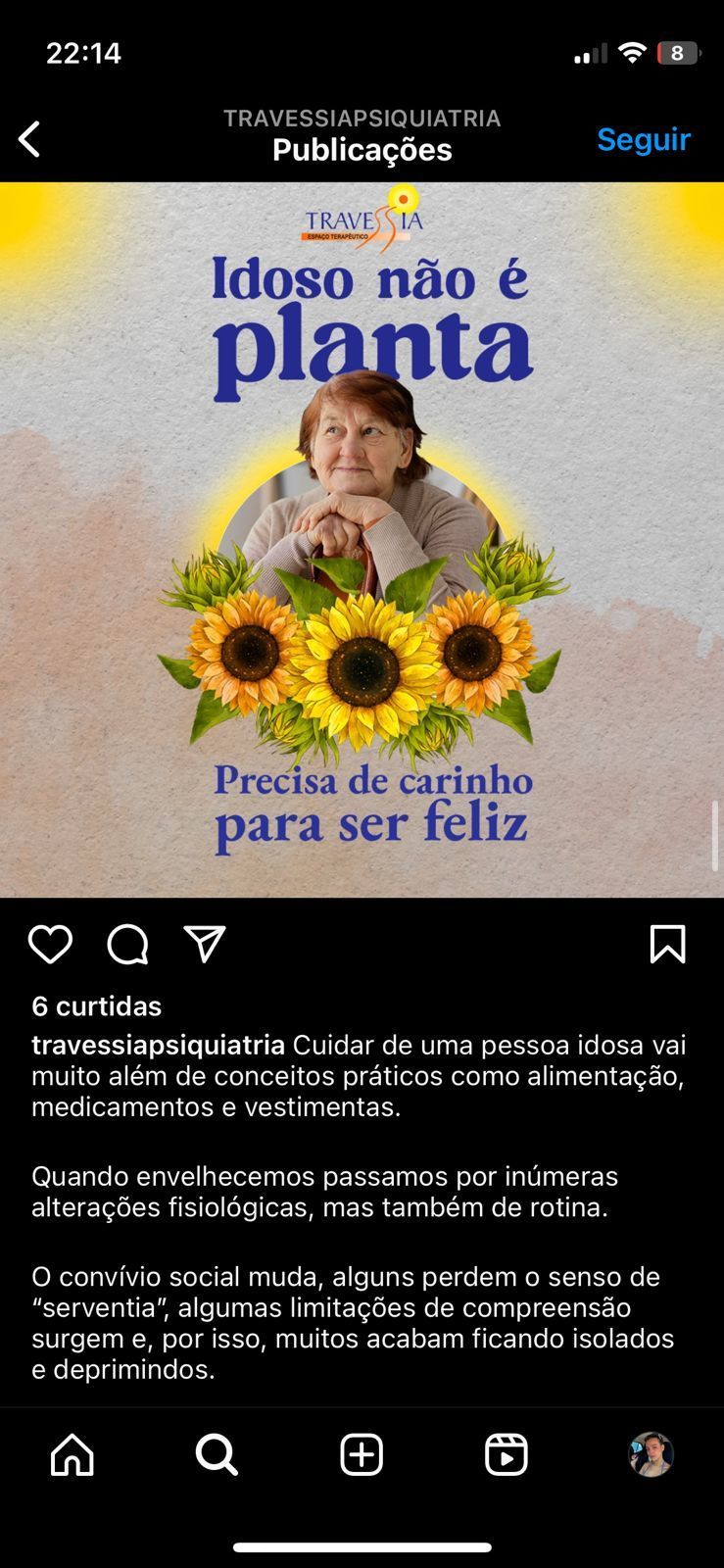Screen dimensions: 724x1568
Task: Open your profile tab avatar
Action: (651, 1454)
